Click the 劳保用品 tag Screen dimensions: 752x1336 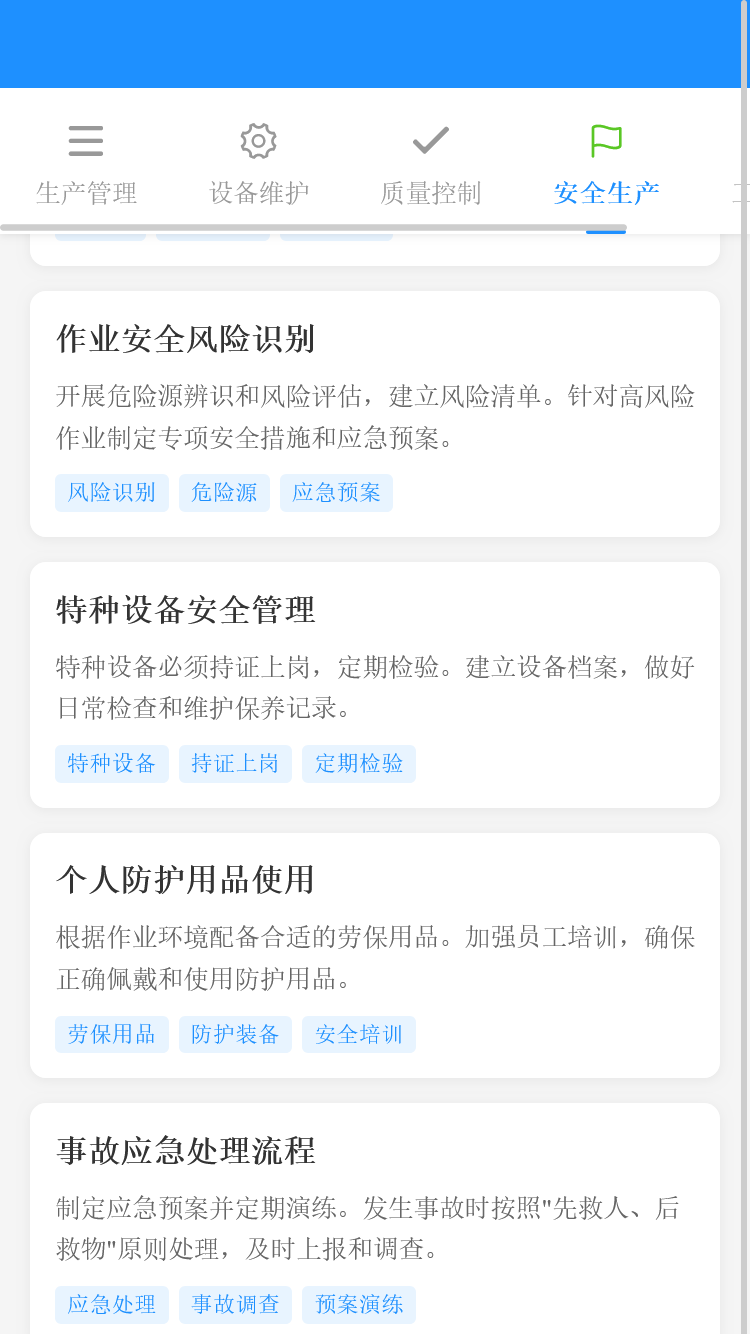click(111, 1034)
